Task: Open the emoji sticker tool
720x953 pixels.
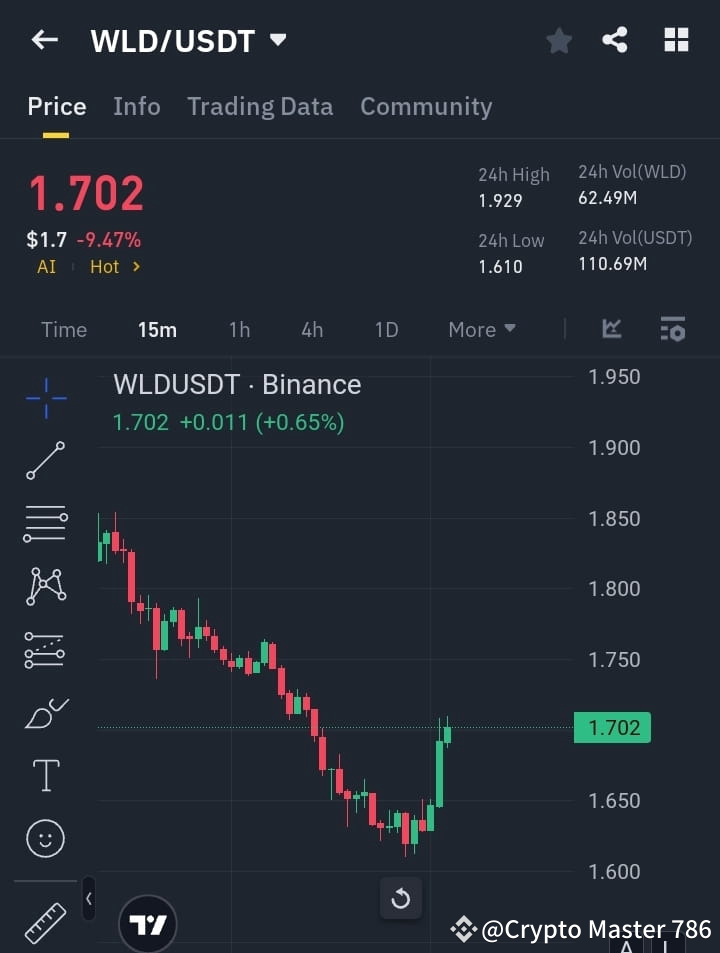Action: click(x=44, y=838)
